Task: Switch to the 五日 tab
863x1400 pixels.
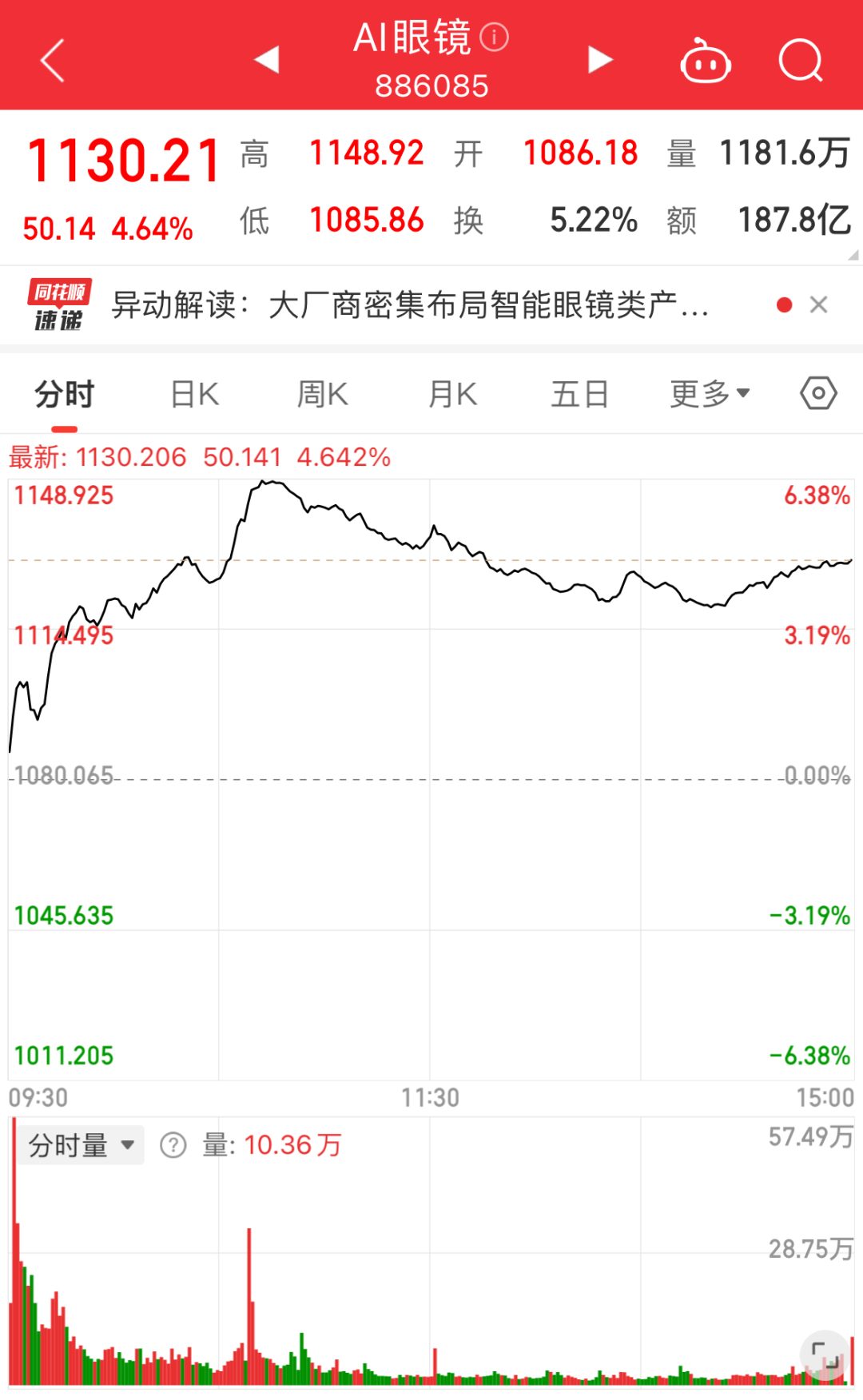Action: click(x=580, y=395)
